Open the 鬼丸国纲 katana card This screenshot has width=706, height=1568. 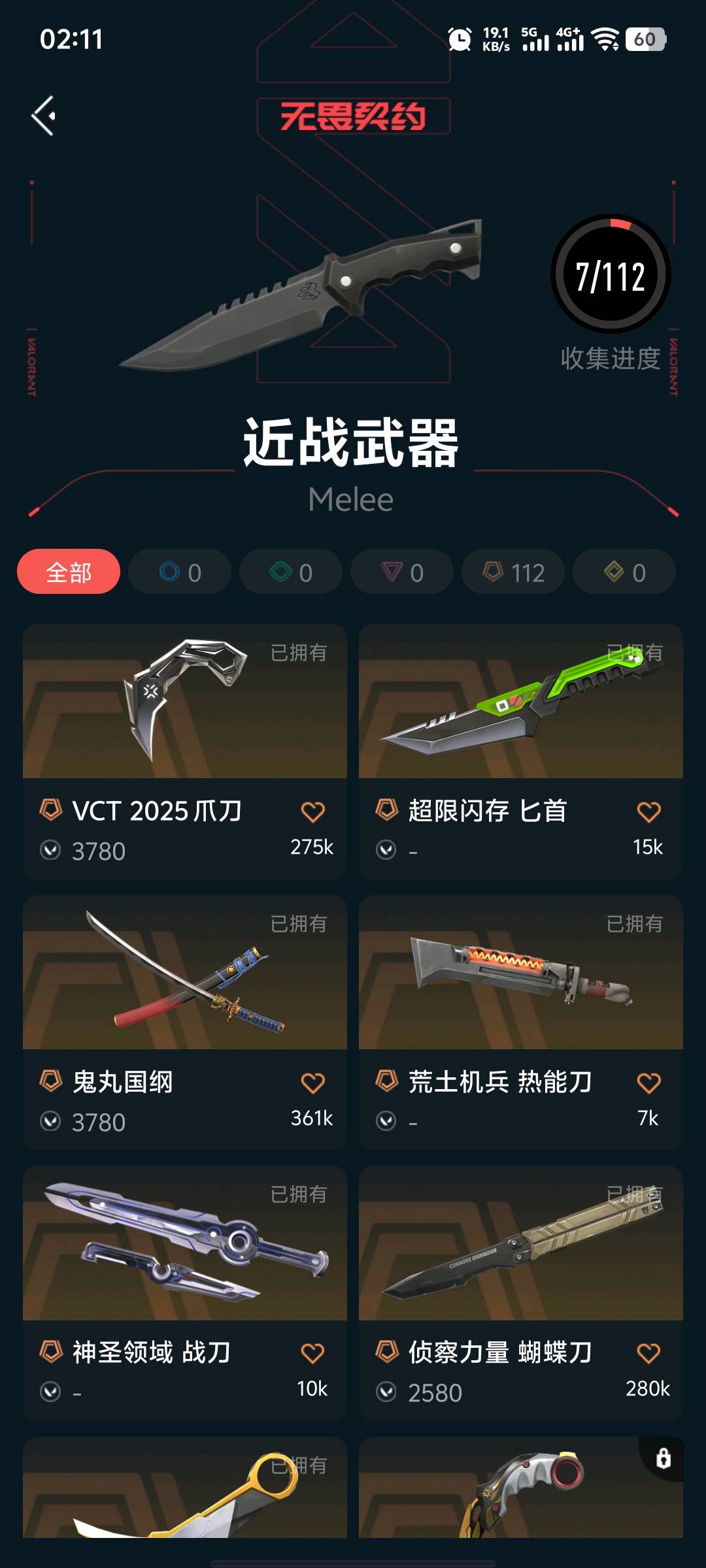(x=185, y=973)
